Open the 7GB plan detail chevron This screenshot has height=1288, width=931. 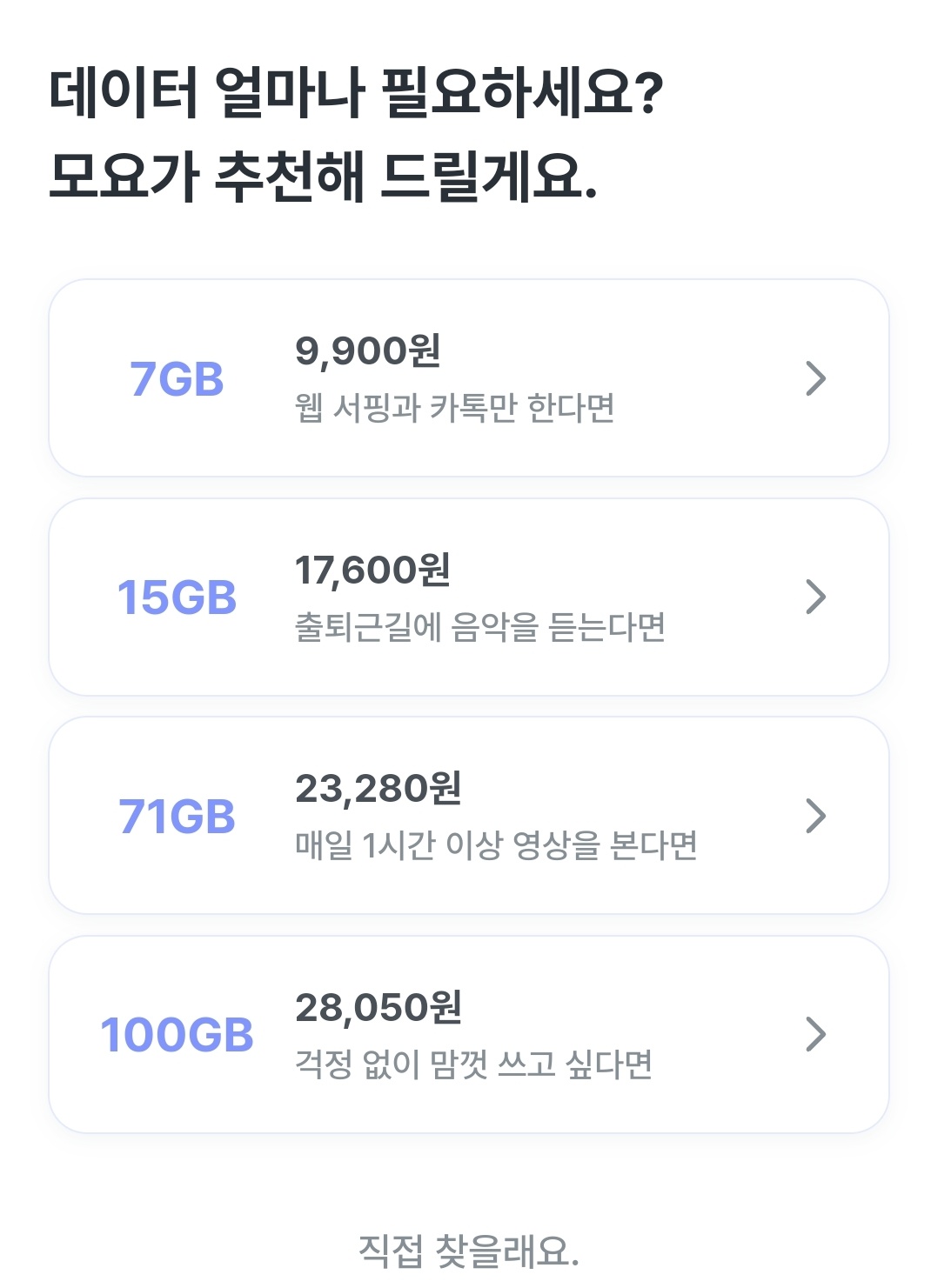[814, 377]
